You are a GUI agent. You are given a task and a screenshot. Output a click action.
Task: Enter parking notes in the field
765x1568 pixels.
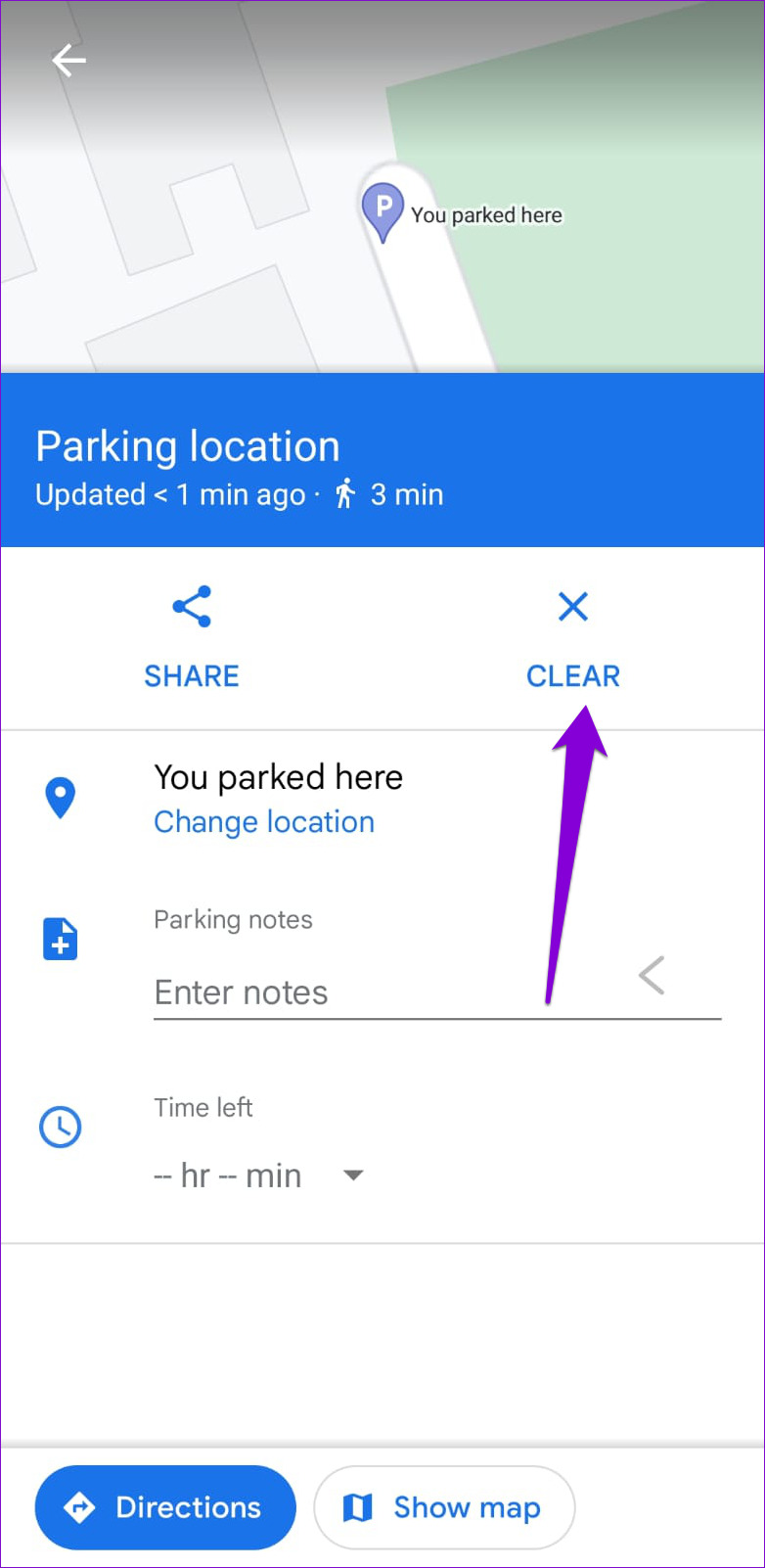[x=391, y=992]
